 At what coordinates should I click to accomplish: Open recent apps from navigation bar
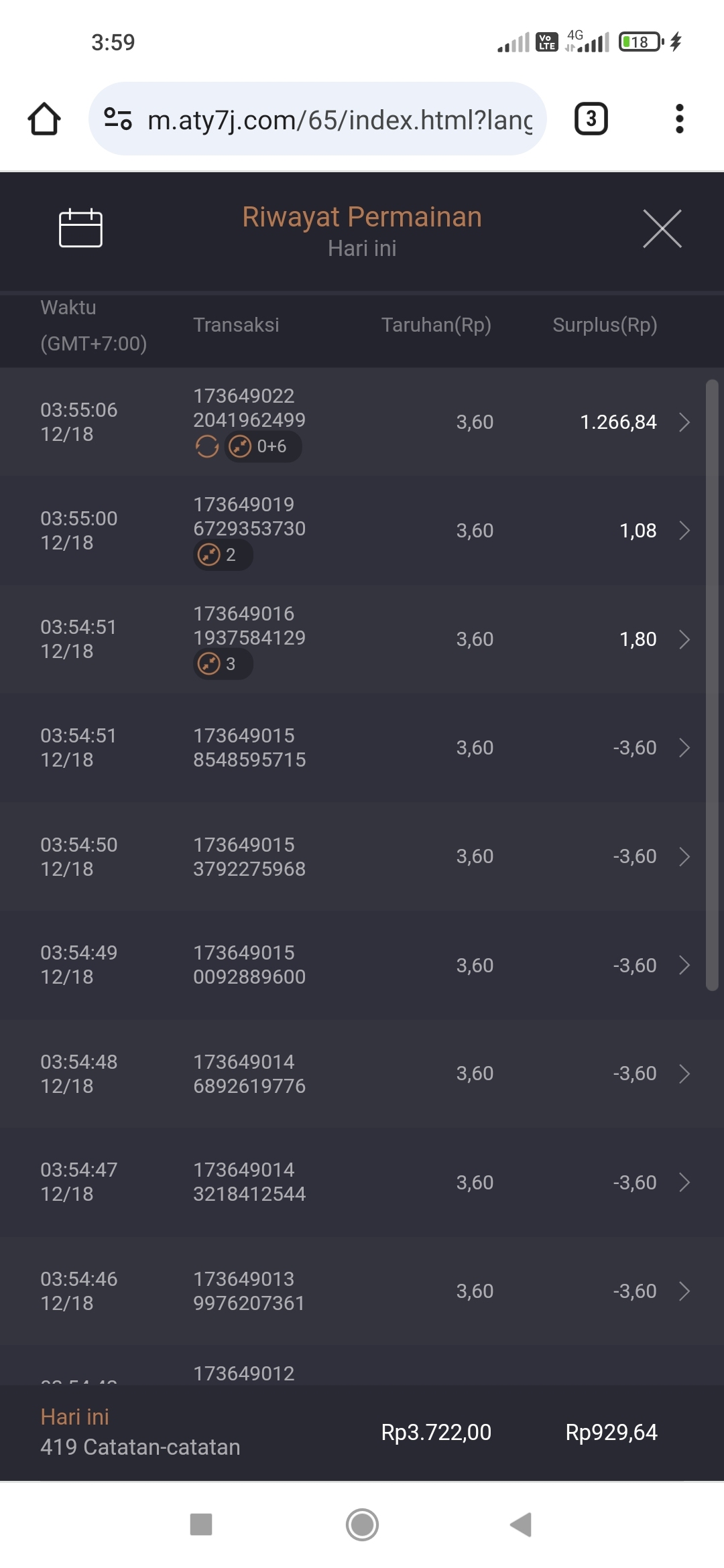tap(201, 1524)
